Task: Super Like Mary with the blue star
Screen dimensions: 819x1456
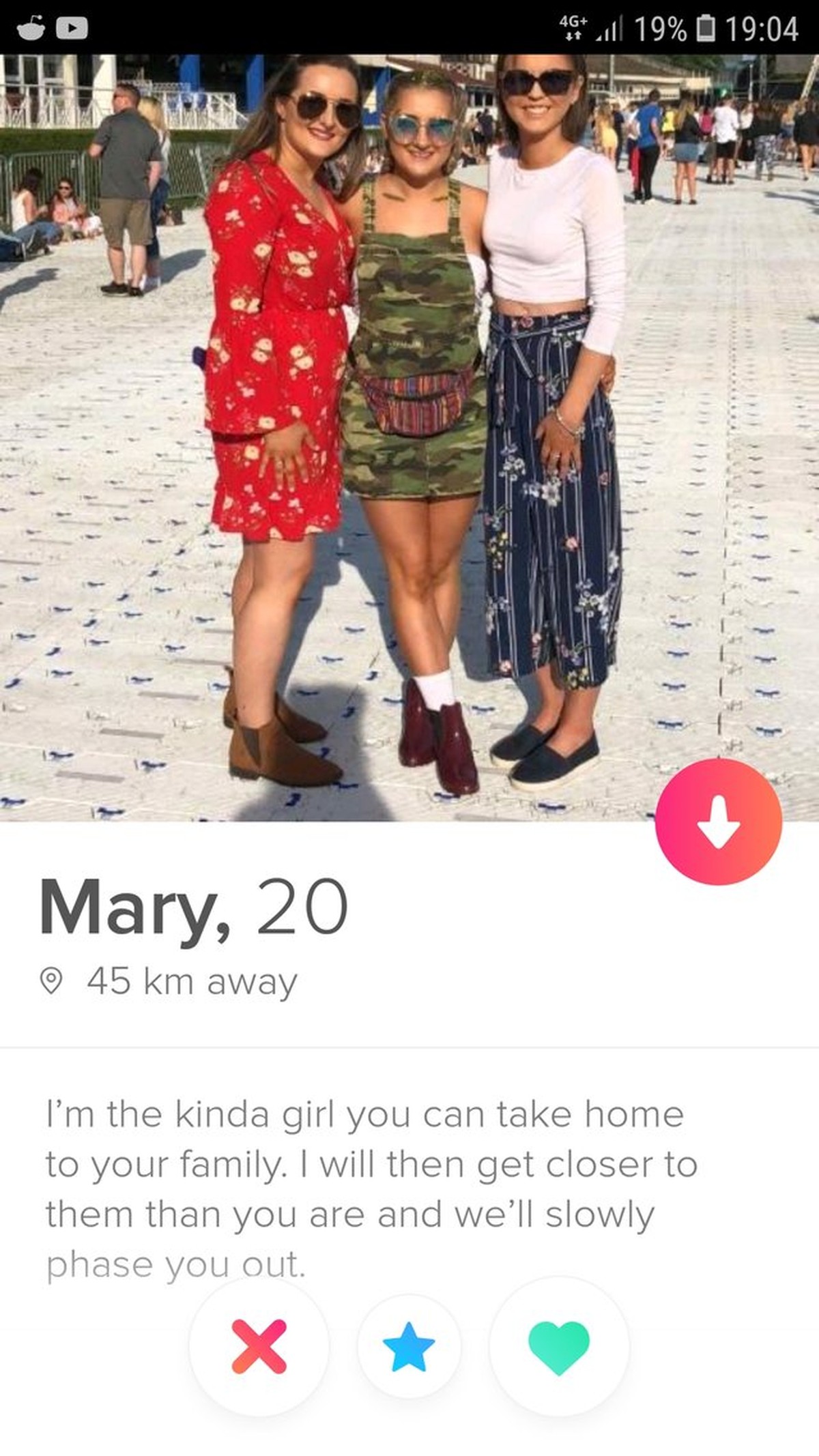Action: [409, 1346]
